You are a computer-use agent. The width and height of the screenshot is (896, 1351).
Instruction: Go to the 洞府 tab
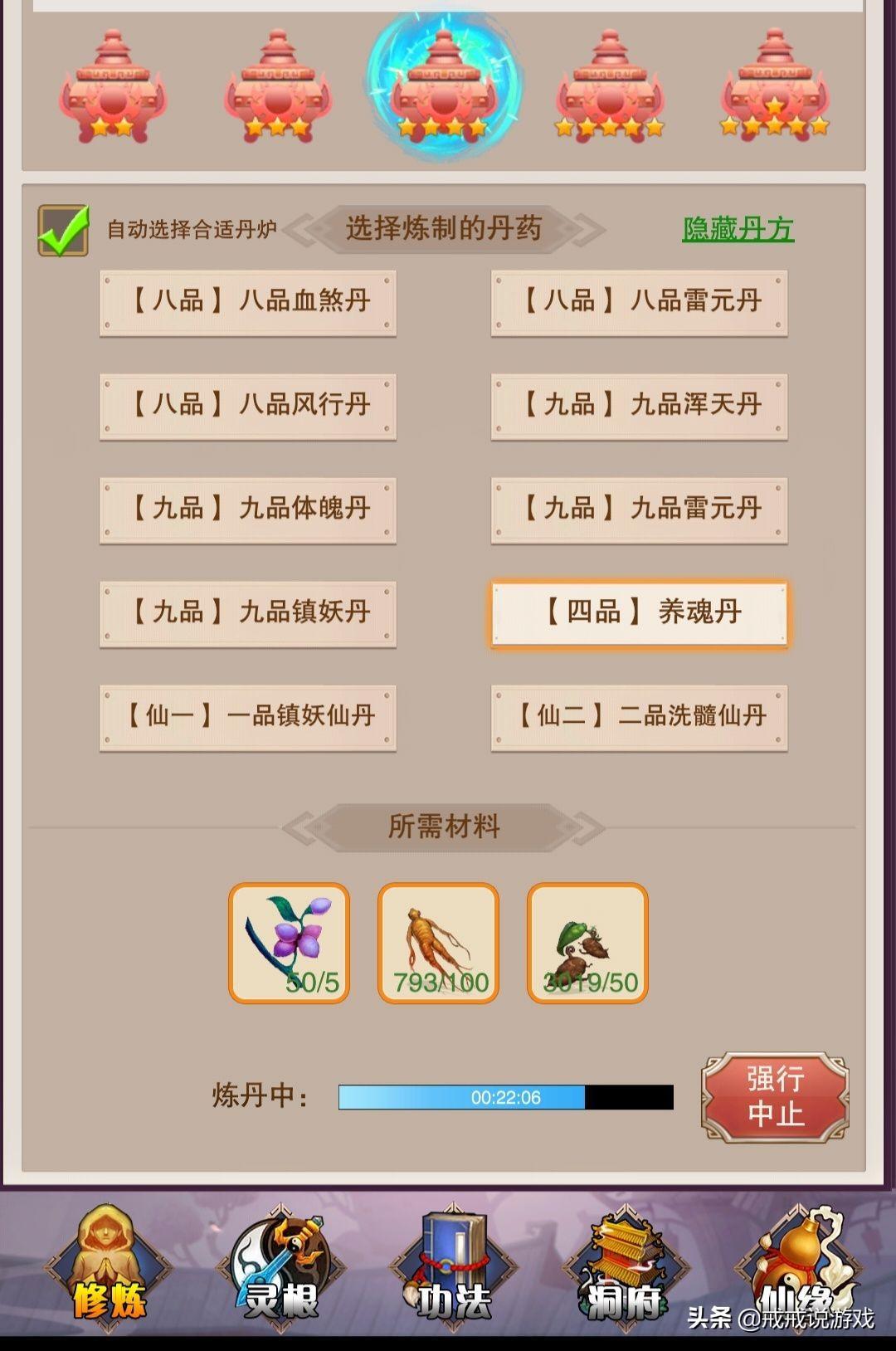624,1270
